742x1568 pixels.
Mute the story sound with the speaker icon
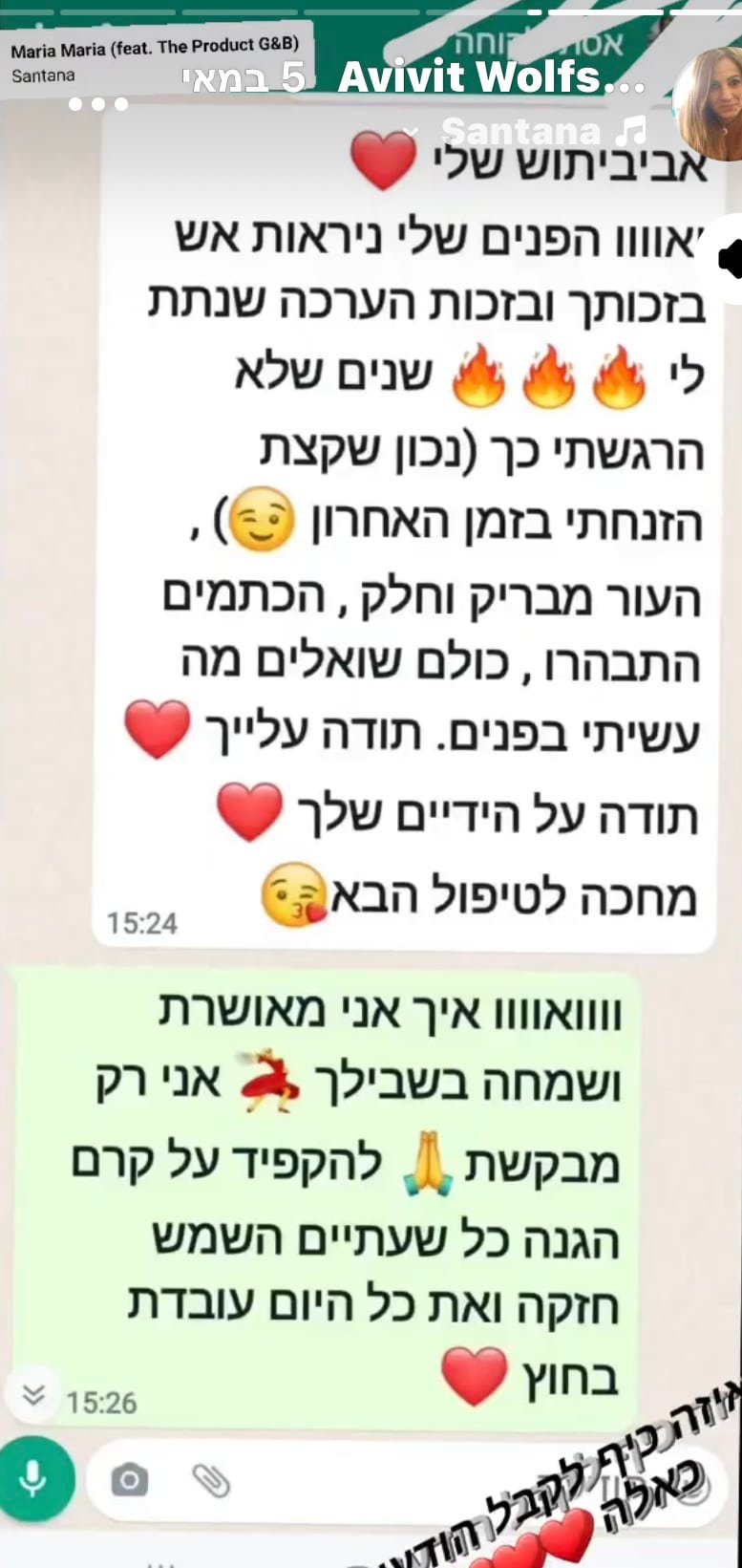point(730,259)
